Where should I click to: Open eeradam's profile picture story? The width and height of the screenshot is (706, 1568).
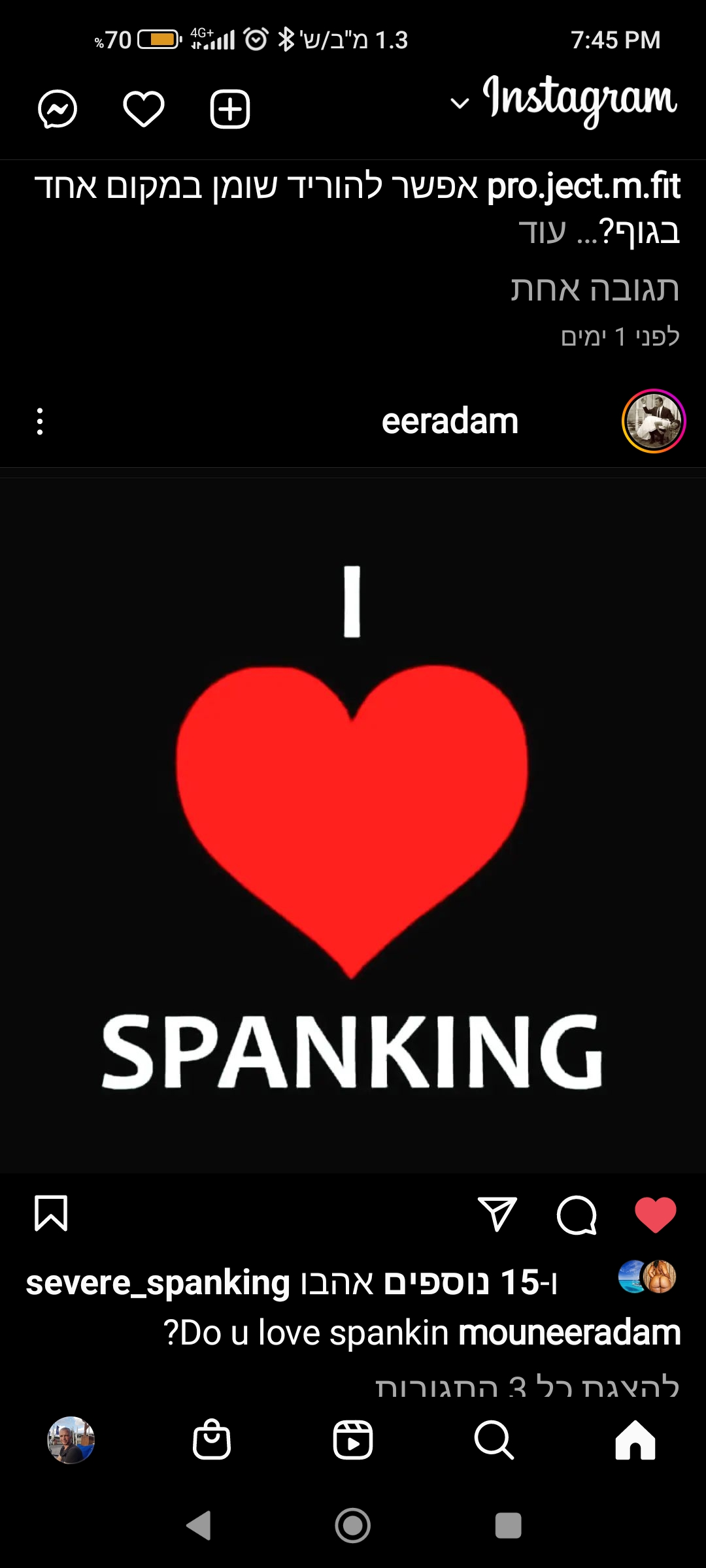pyautogui.click(x=653, y=421)
